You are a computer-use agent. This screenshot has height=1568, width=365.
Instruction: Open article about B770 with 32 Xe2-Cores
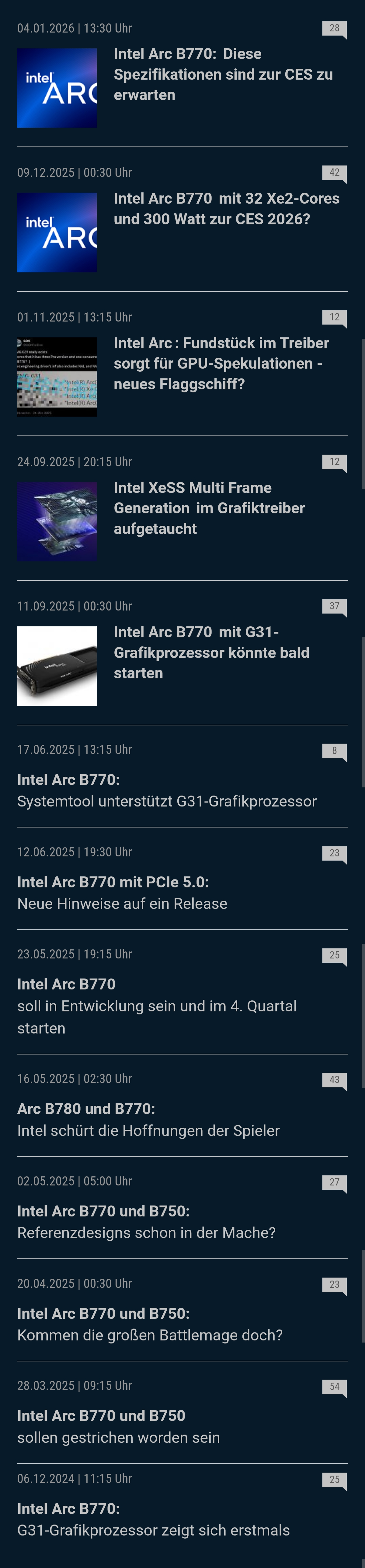point(226,208)
